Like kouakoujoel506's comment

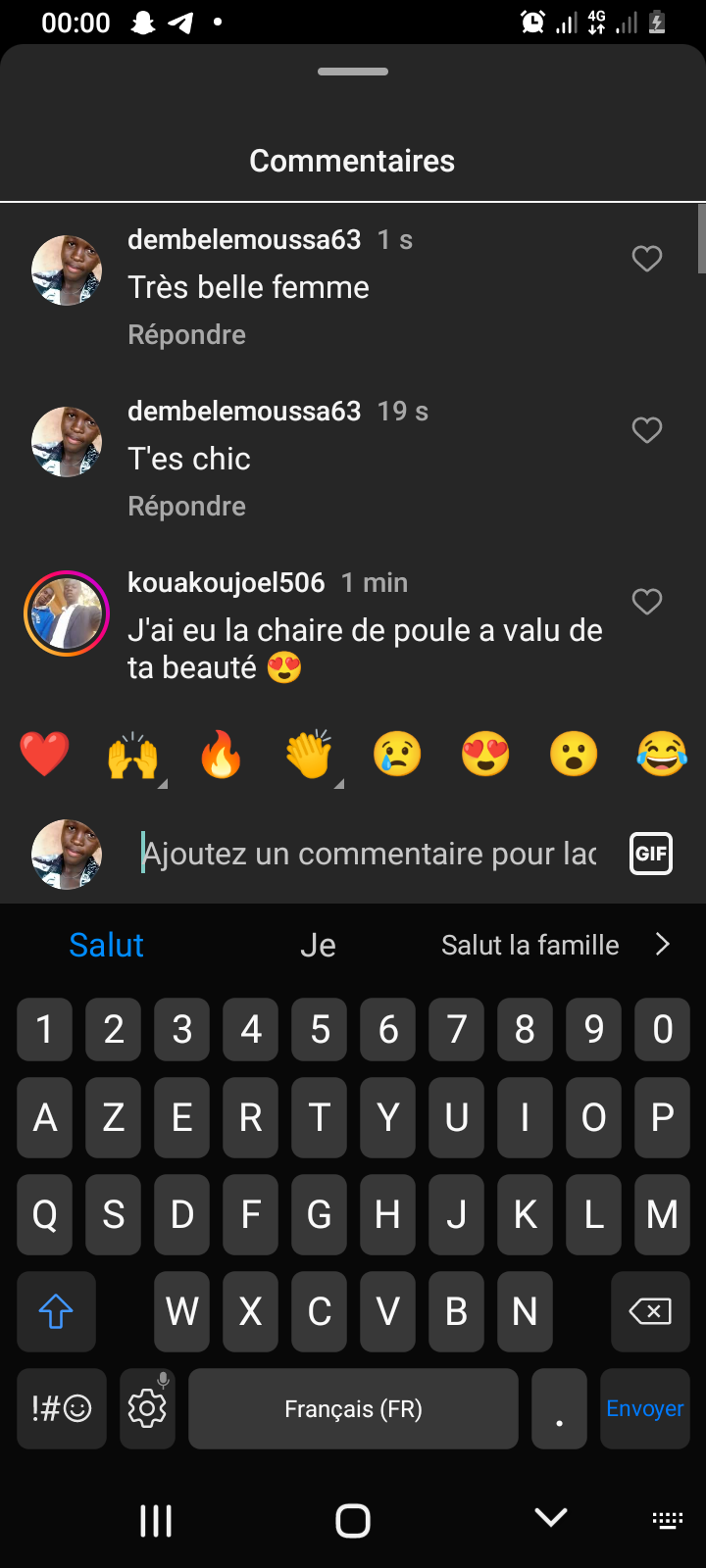click(x=646, y=602)
